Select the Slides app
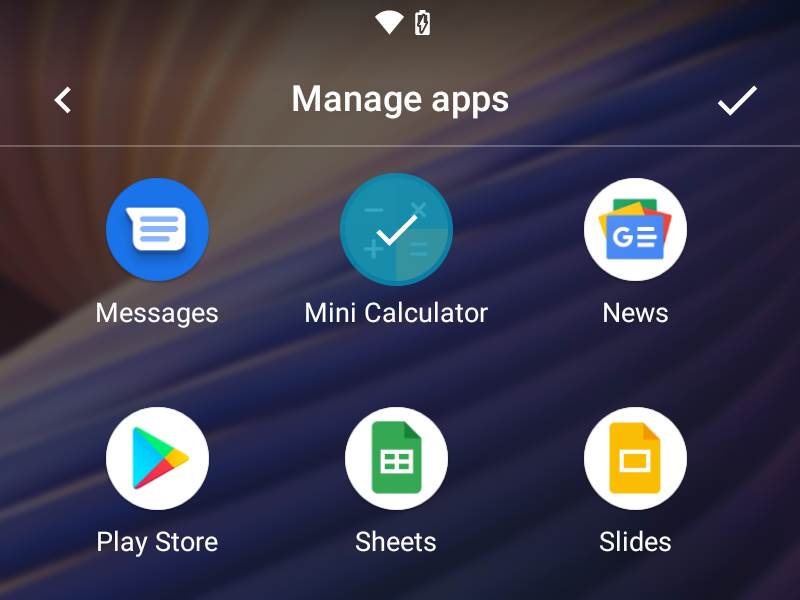The image size is (800, 600). pyautogui.click(x=635, y=459)
